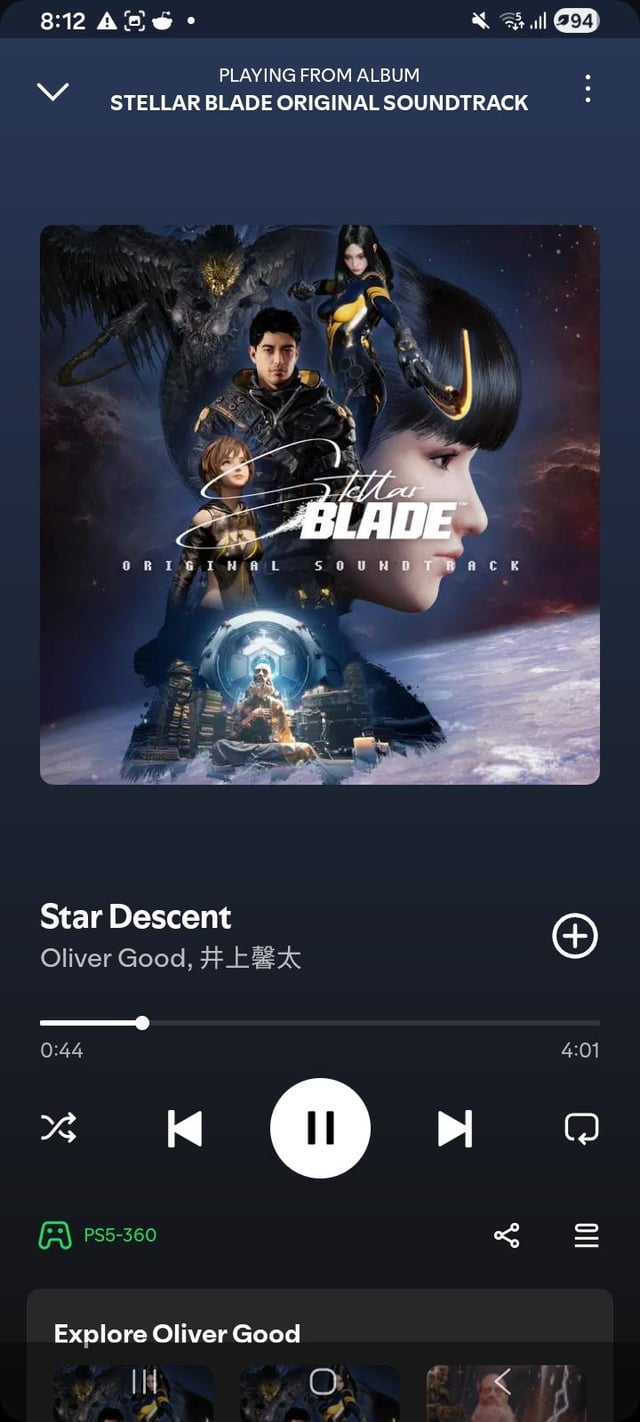Open the playback queue
The image size is (640, 1422).
point(587,1236)
